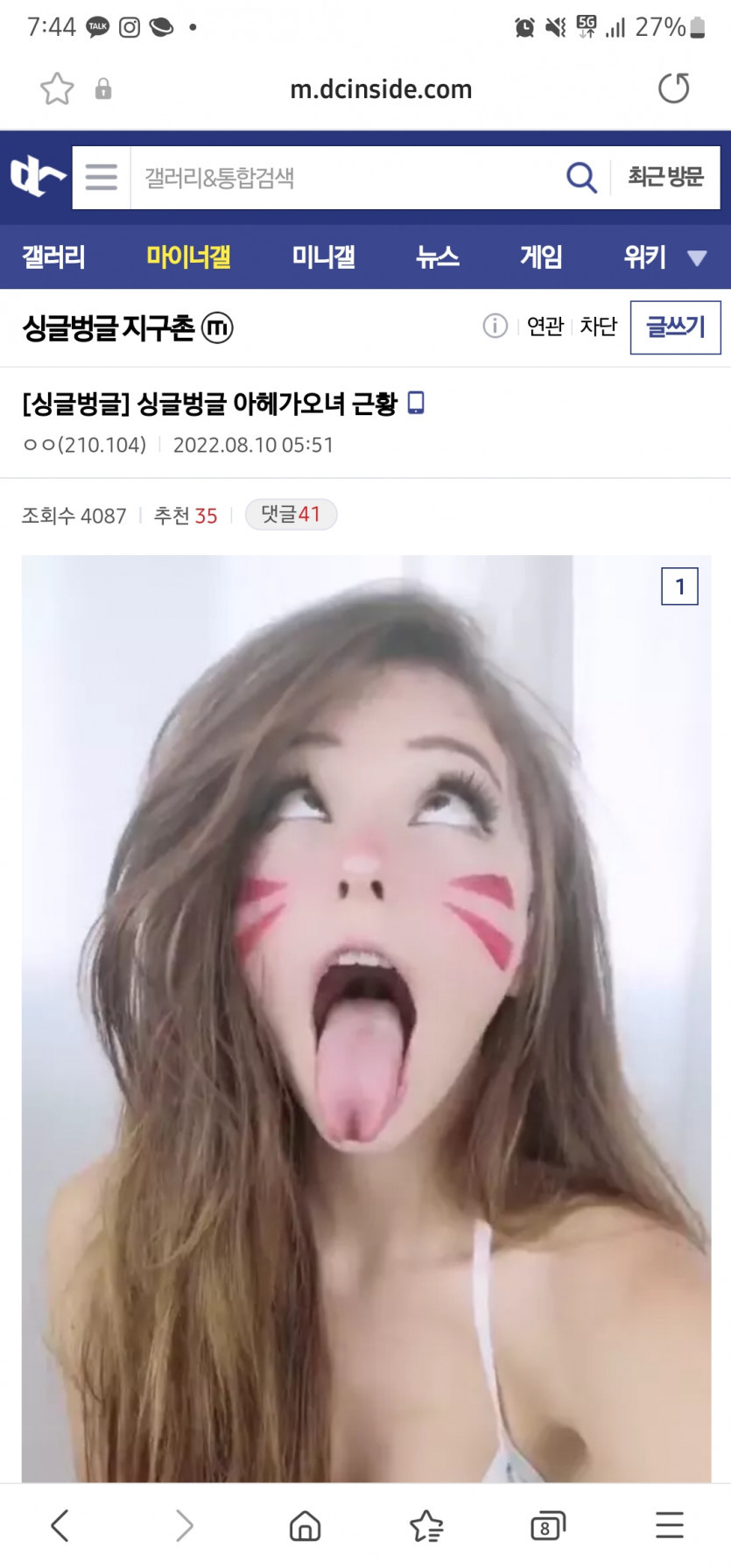Image resolution: width=731 pixels, height=1568 pixels.
Task: Go back using the browser back arrow
Action: (x=60, y=1525)
